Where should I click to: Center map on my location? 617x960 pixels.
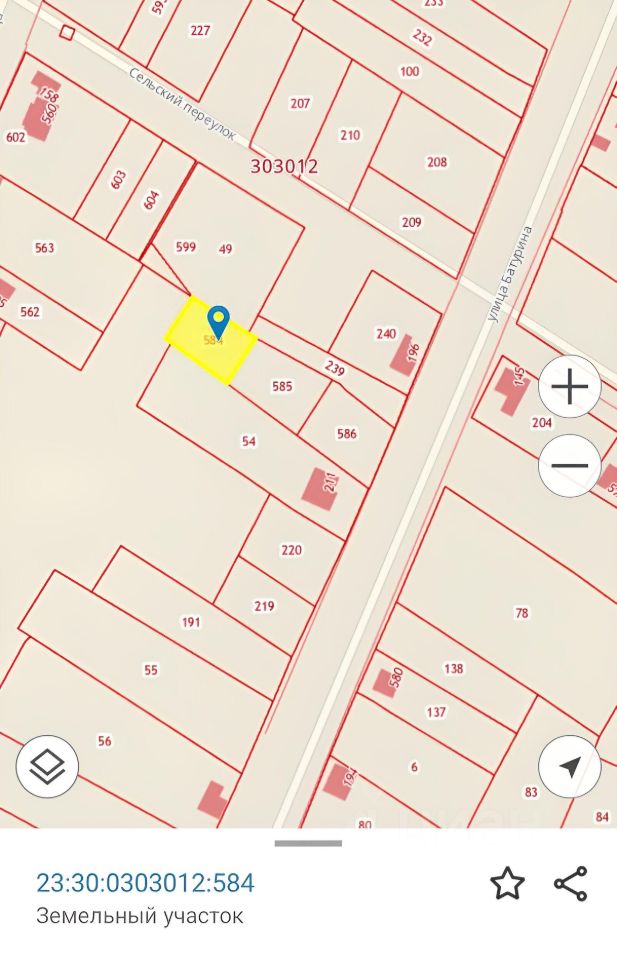[x=569, y=767]
